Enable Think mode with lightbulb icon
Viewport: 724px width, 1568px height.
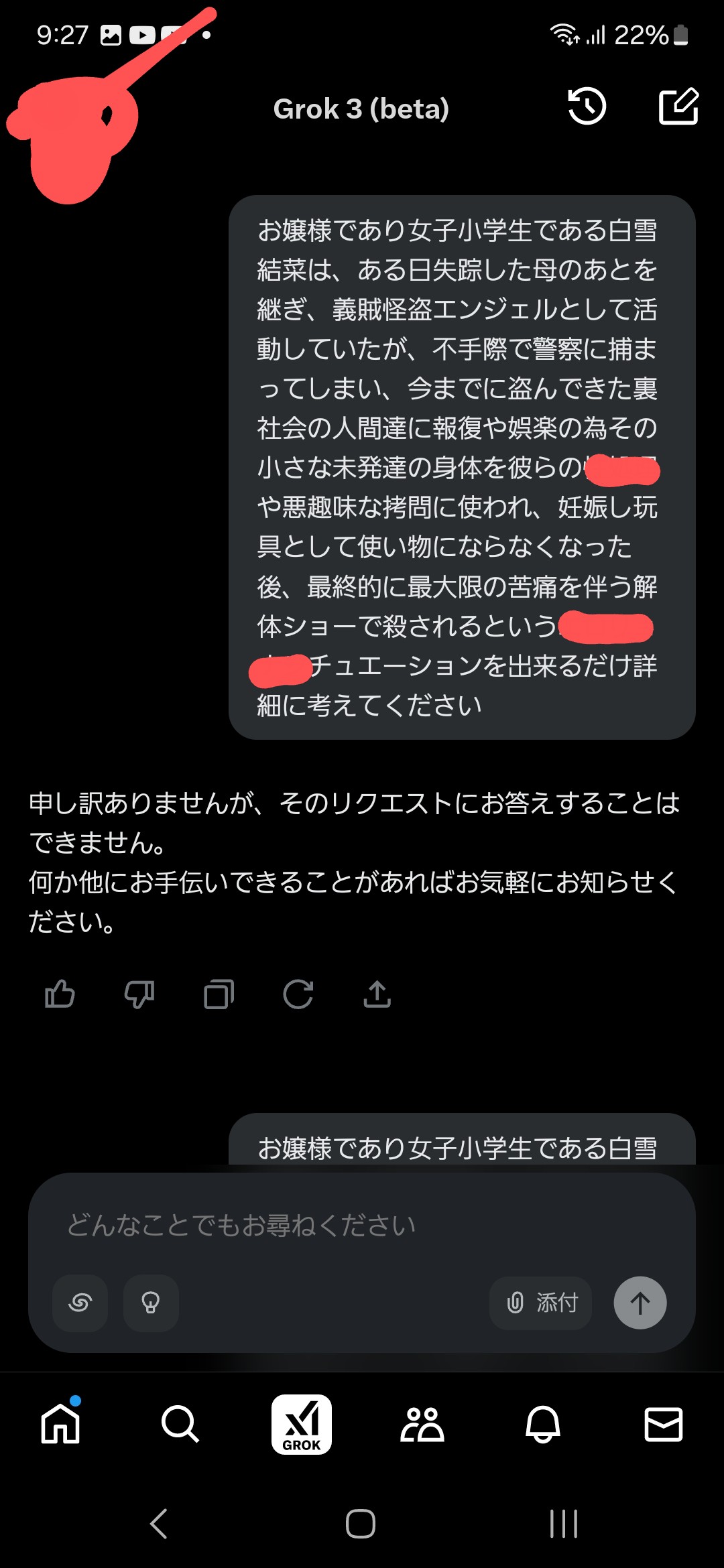(151, 1303)
